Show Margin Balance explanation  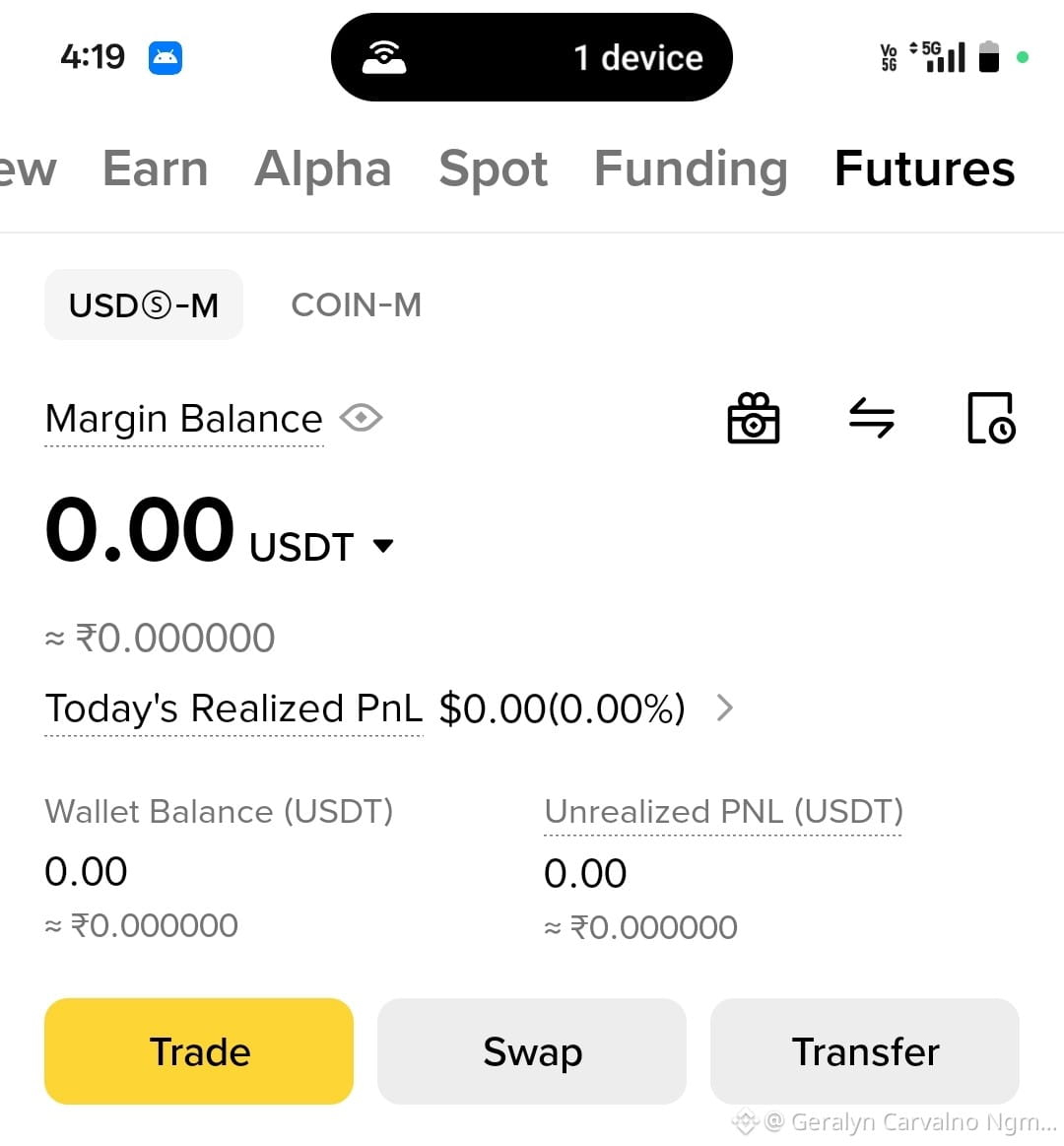183,420
